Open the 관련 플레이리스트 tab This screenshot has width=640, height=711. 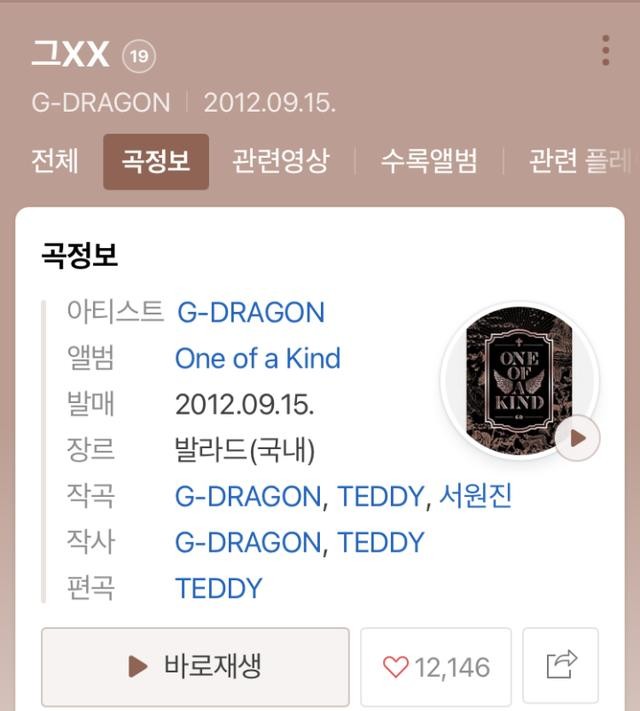tap(580, 162)
